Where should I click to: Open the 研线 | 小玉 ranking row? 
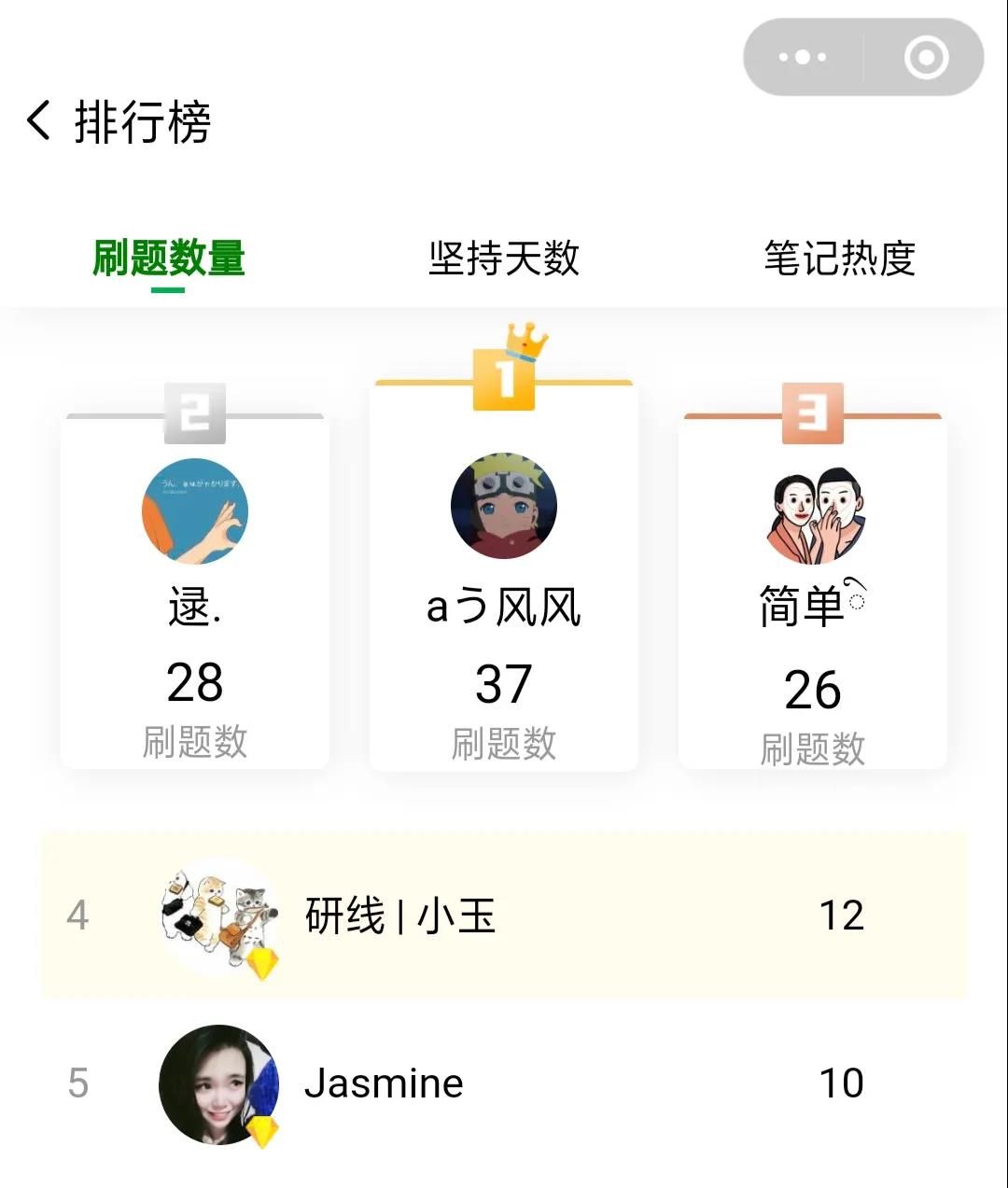click(504, 915)
